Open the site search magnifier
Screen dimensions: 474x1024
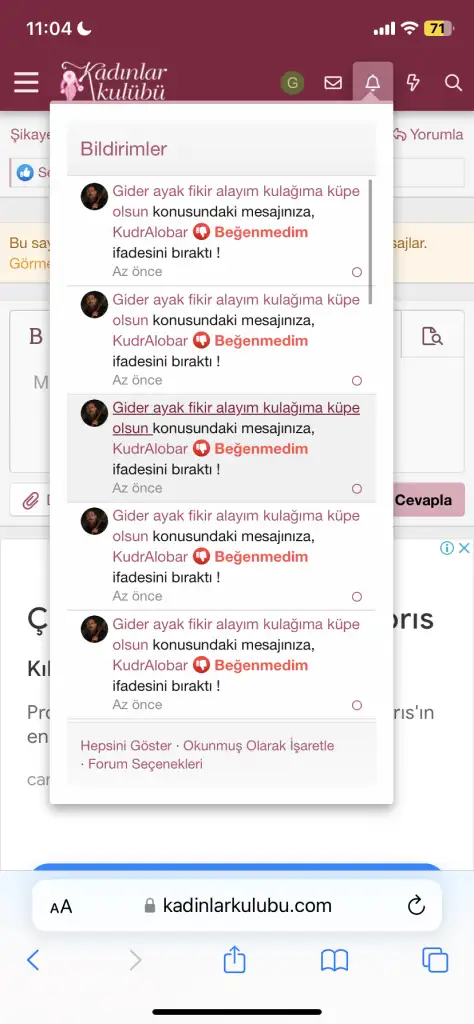point(453,83)
